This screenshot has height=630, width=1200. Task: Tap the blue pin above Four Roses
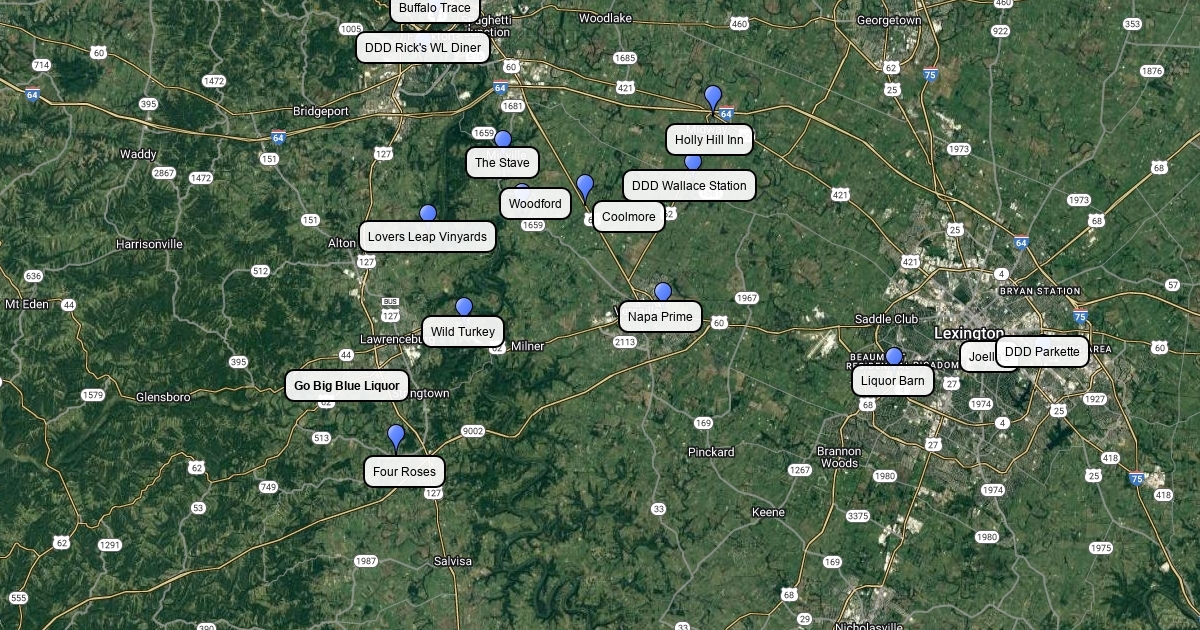point(396,437)
